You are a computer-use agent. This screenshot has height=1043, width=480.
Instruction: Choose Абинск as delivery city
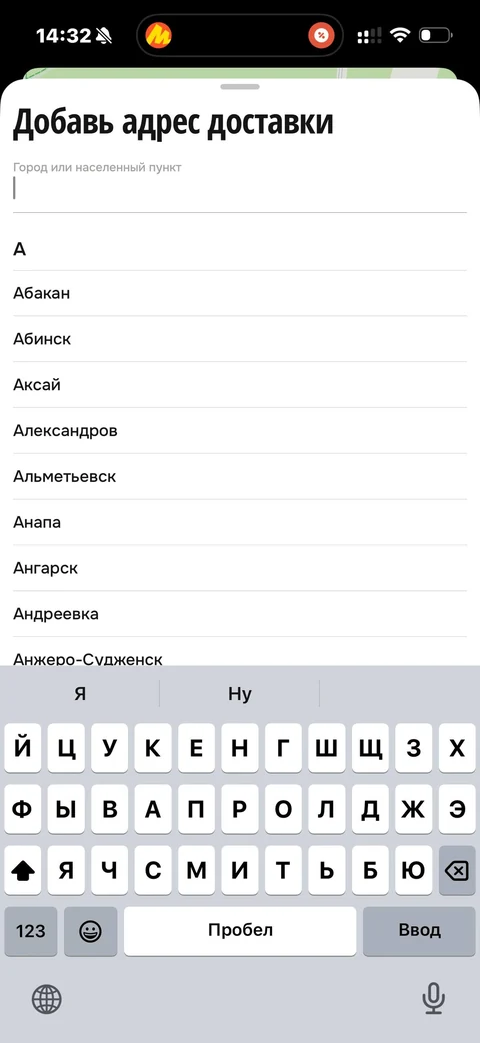pyautogui.click(x=240, y=339)
